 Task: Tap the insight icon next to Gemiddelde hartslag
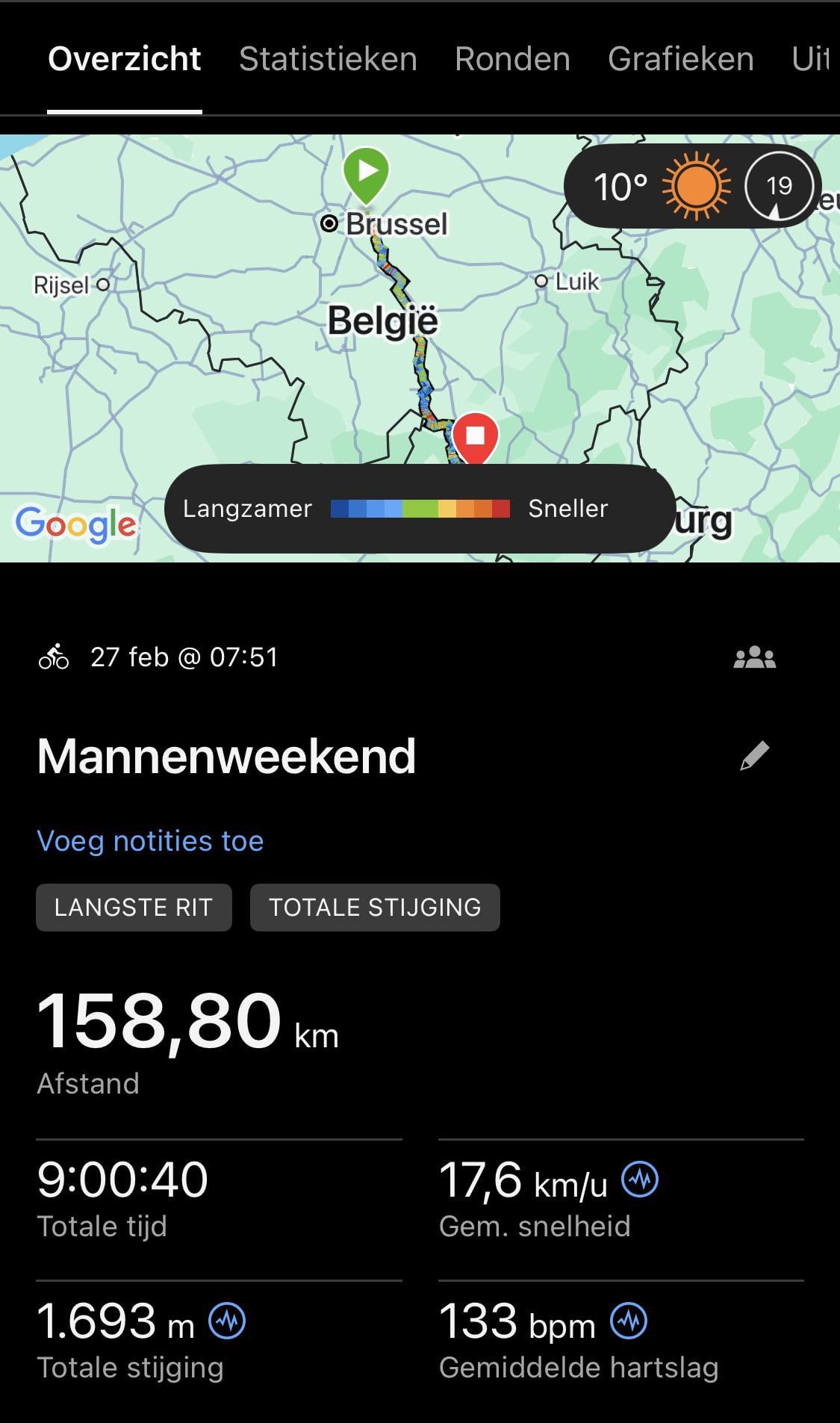click(629, 1321)
